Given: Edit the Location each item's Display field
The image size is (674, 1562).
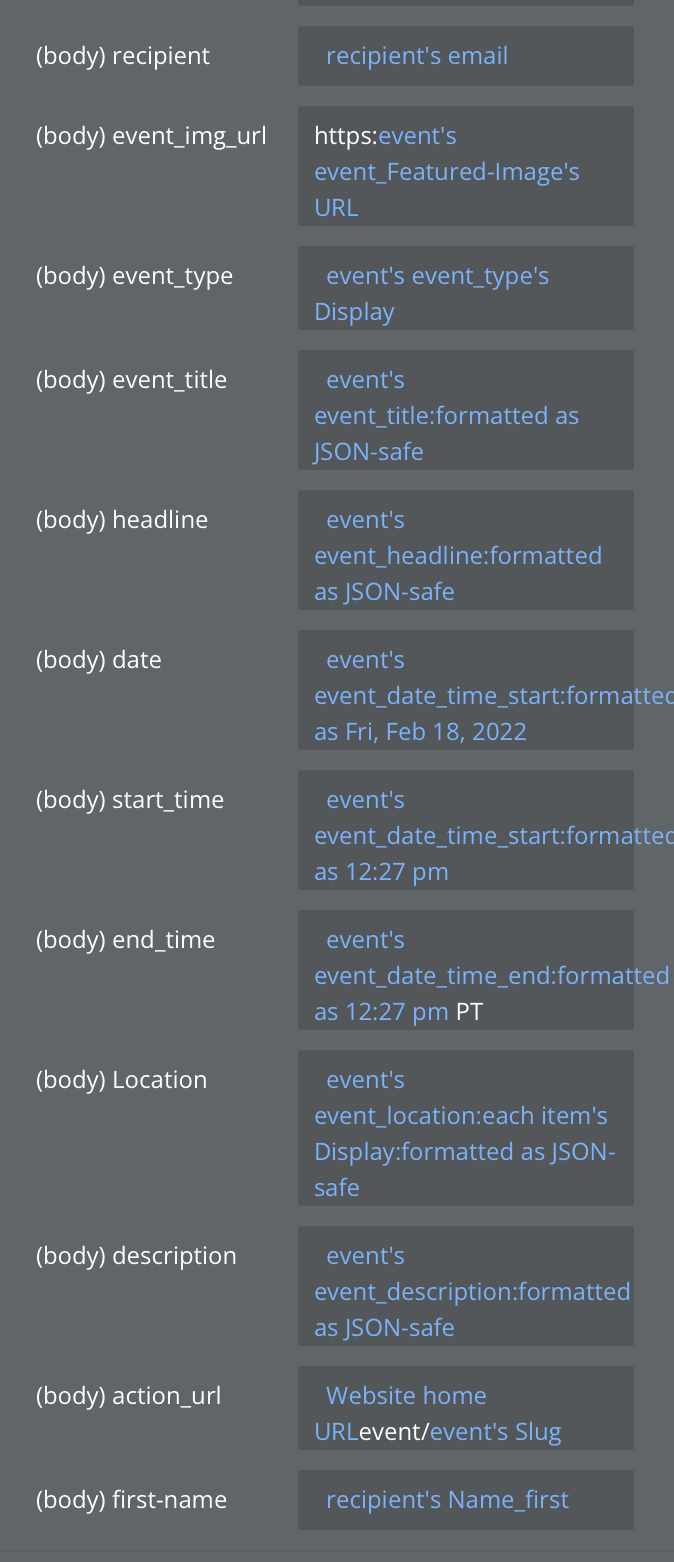Looking at the screenshot, I should point(465,1128).
